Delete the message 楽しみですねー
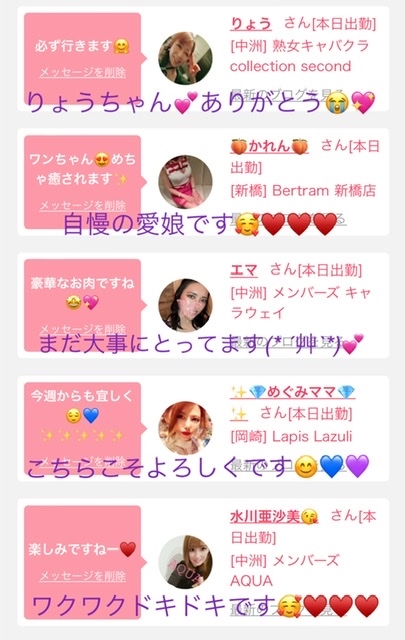 click(83, 576)
